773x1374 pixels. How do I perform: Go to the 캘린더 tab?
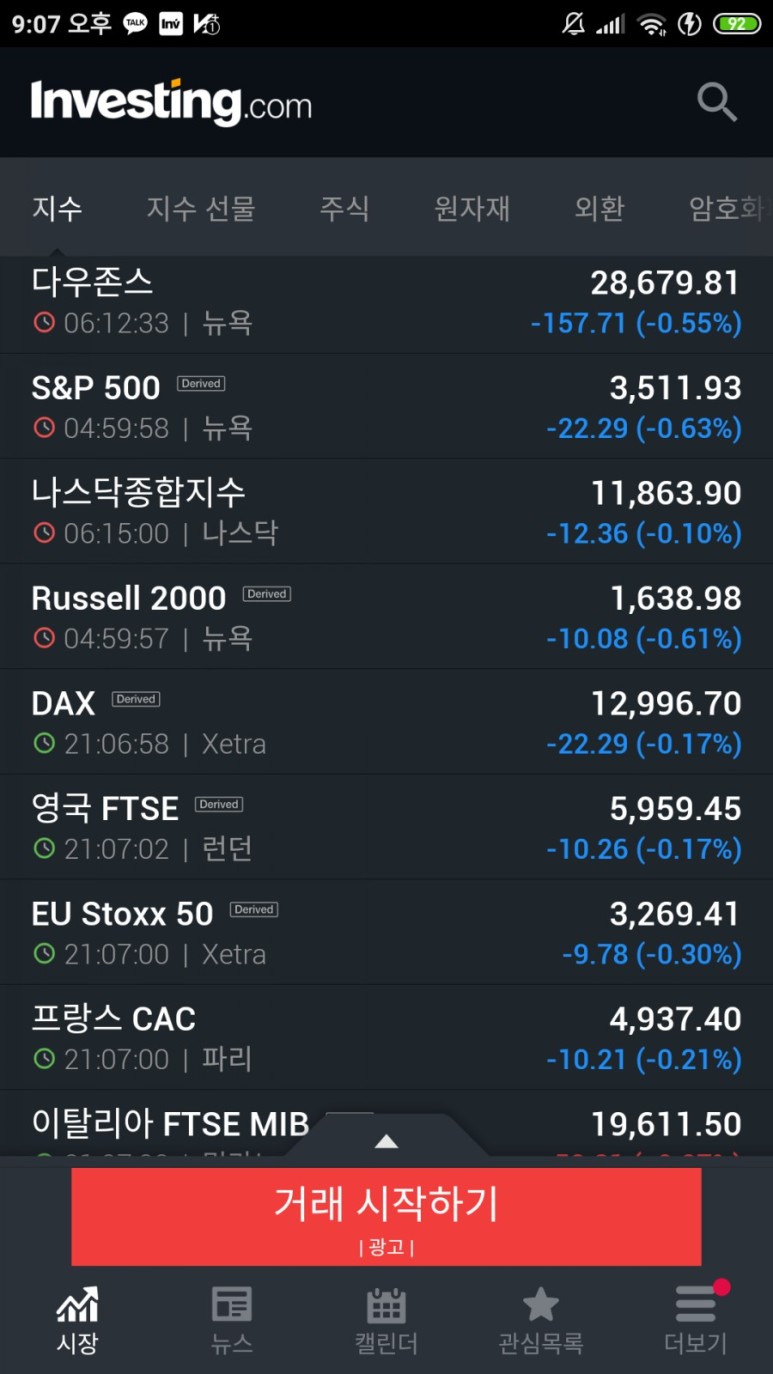point(386,1320)
